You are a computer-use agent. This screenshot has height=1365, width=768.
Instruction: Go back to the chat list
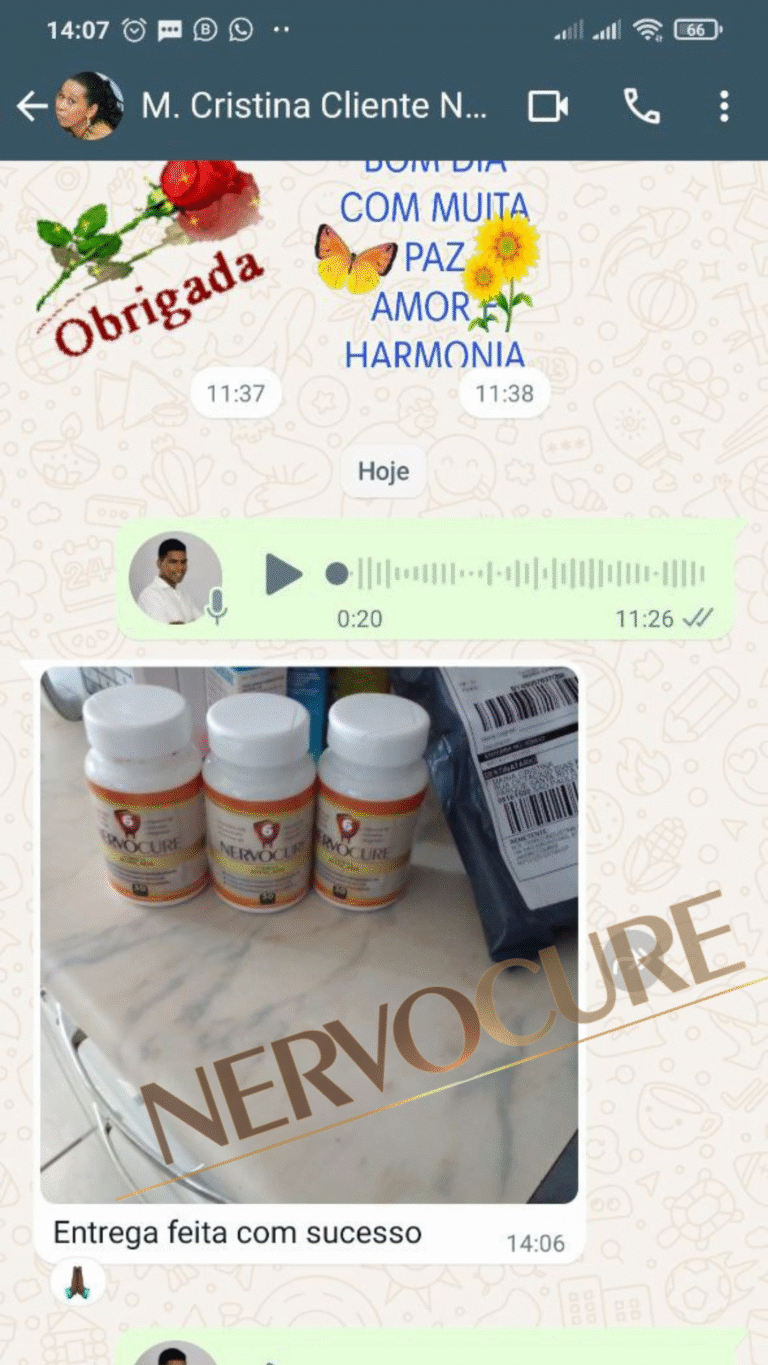[32, 106]
